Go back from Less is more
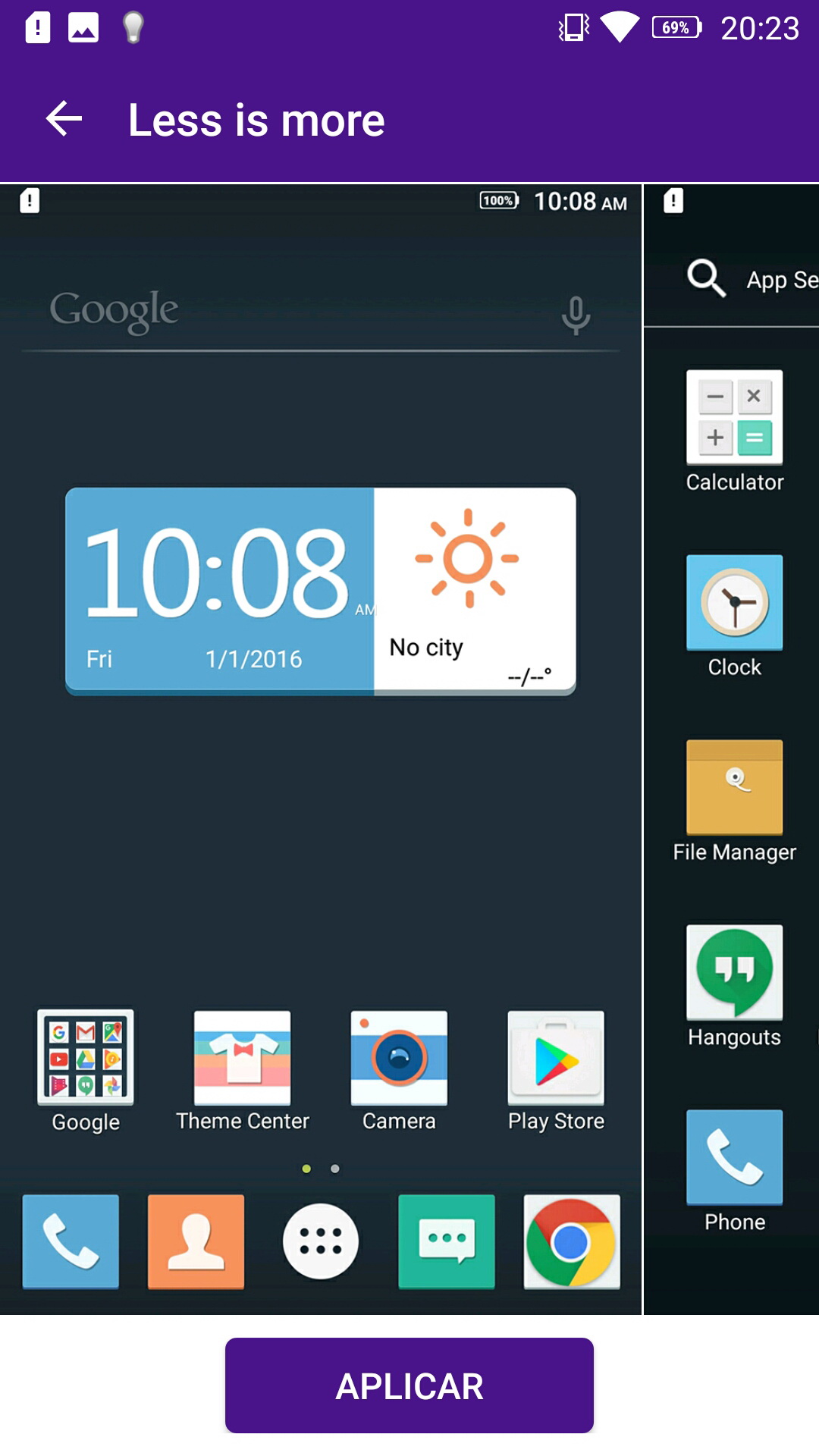The image size is (819, 1456). (x=64, y=120)
